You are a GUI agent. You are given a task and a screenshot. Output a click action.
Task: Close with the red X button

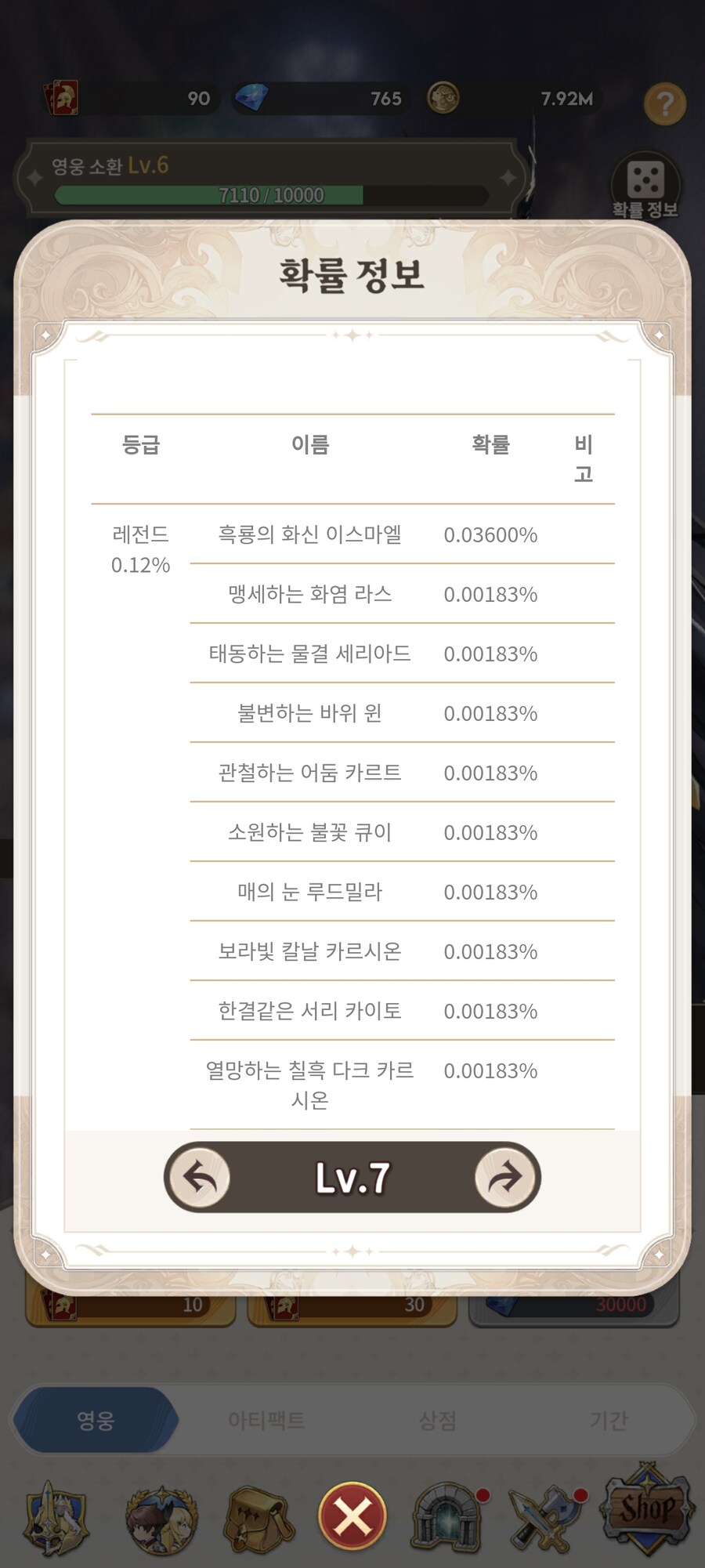point(352,1518)
